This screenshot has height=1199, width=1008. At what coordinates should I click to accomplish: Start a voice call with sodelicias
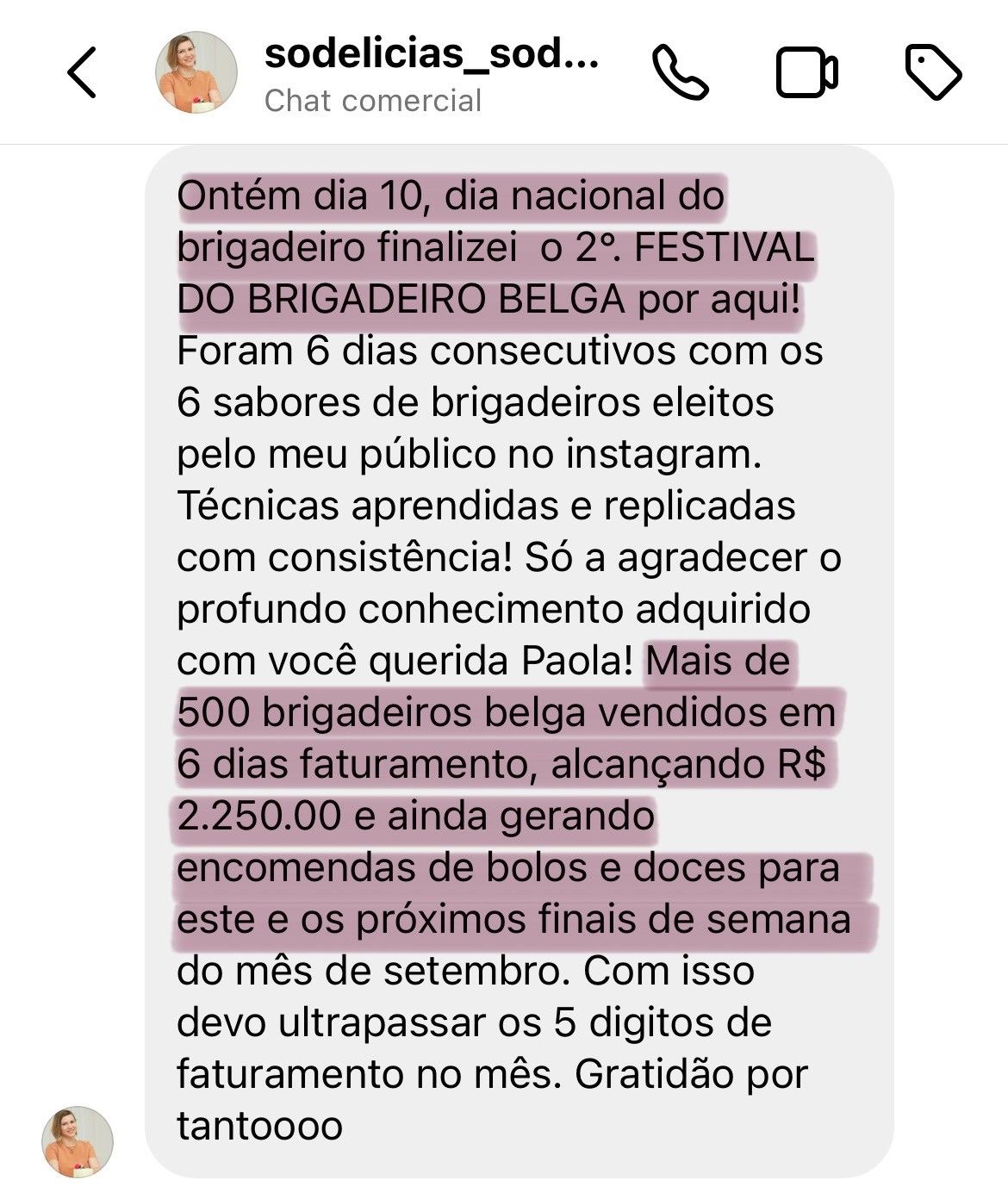coord(680,72)
